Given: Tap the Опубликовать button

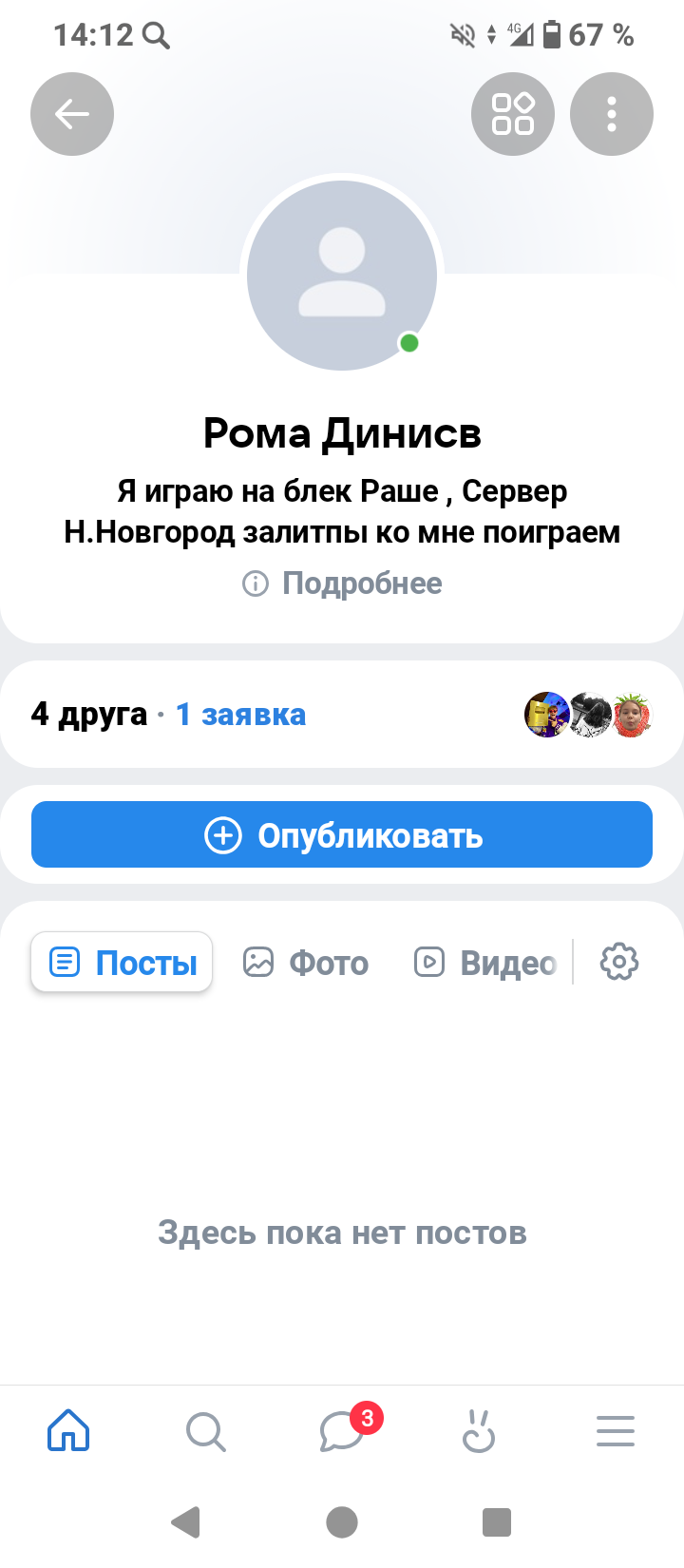Looking at the screenshot, I should (342, 835).
